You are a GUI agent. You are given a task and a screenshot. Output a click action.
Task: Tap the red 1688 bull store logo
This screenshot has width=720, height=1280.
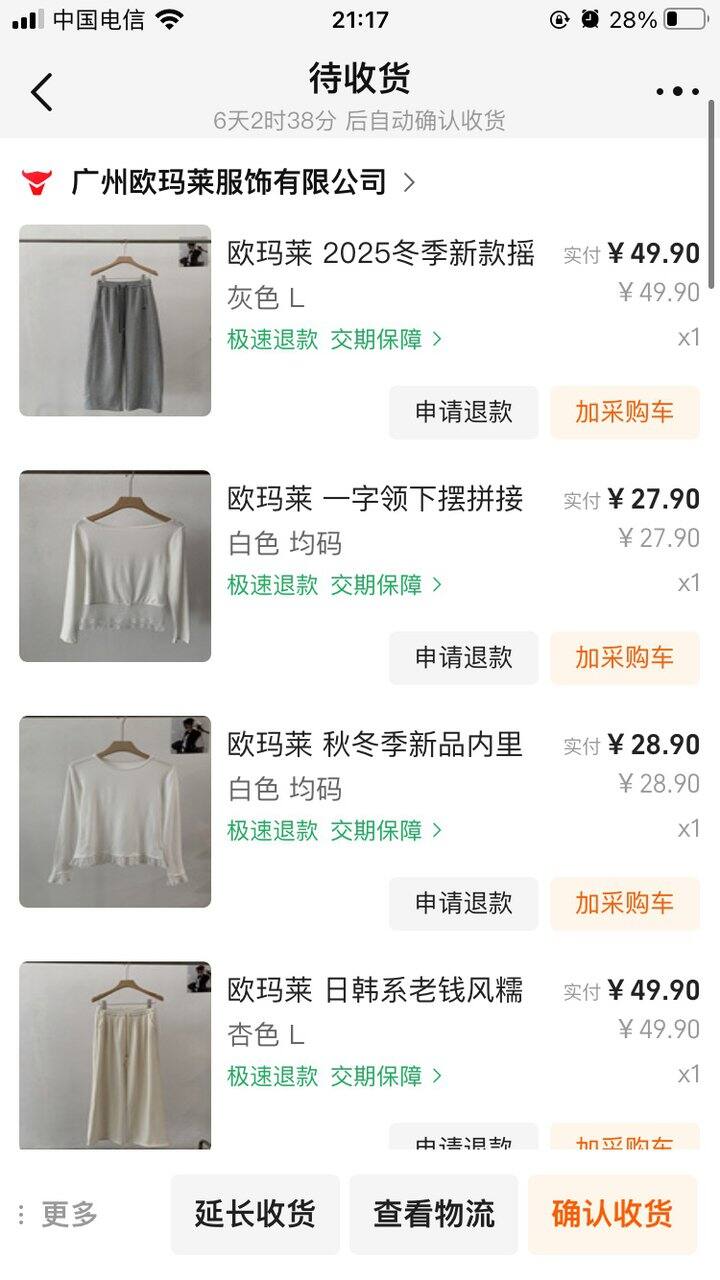[37, 182]
